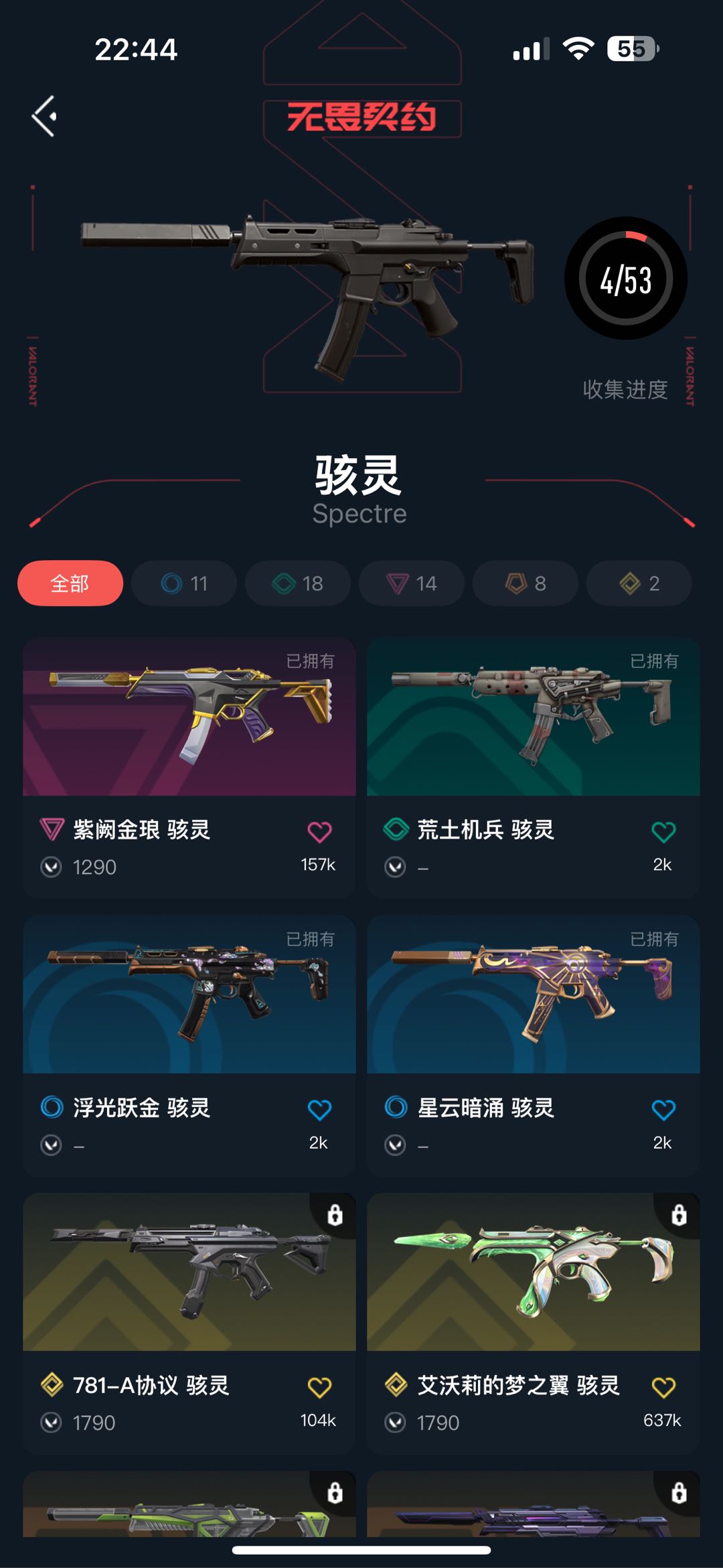The image size is (723, 1568).
Task: Filter skins by the green tier 18
Action: click(x=298, y=583)
